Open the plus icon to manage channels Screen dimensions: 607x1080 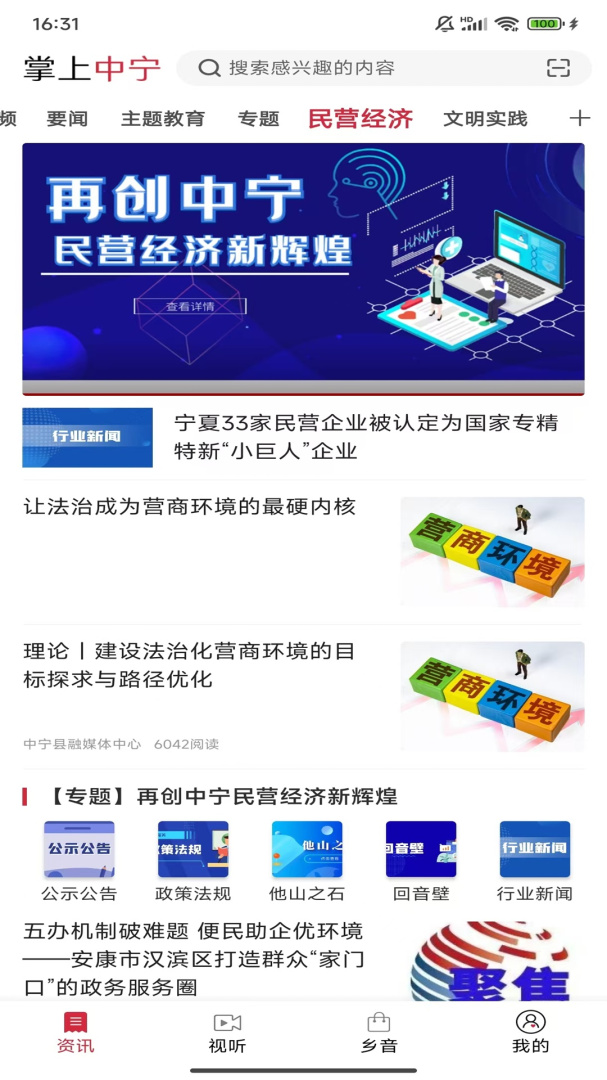coord(579,118)
